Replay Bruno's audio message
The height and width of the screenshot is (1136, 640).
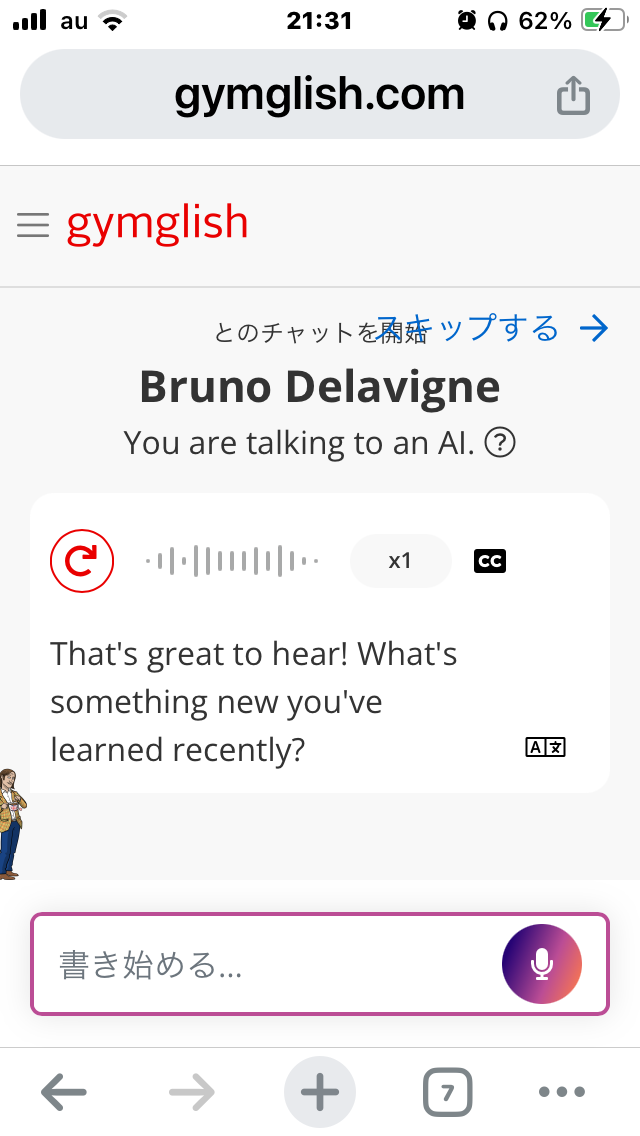click(82, 561)
